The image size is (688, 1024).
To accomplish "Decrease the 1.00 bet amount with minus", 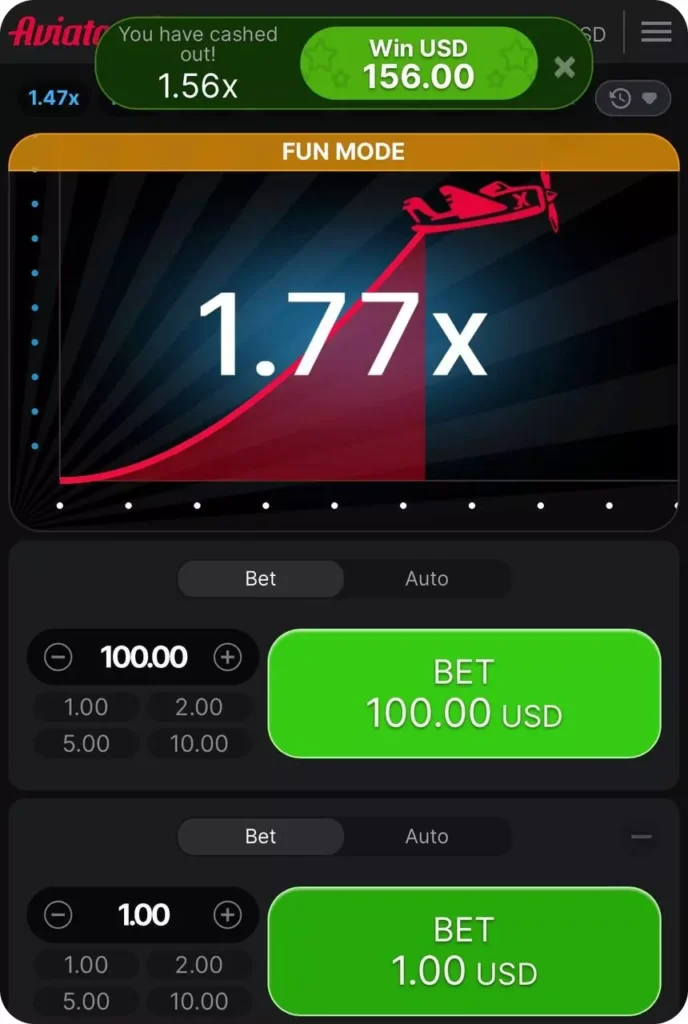I will [59, 915].
